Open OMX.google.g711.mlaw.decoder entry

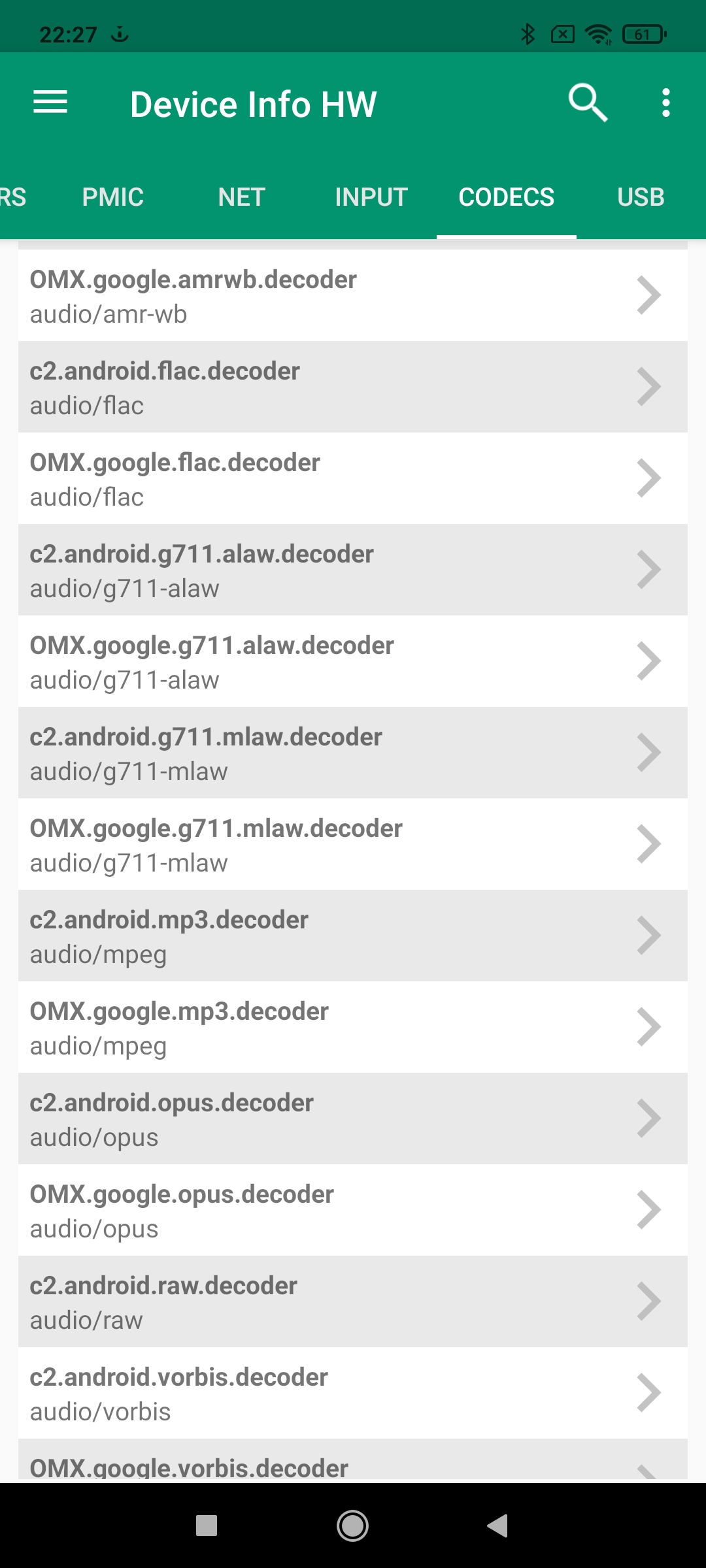(352, 845)
